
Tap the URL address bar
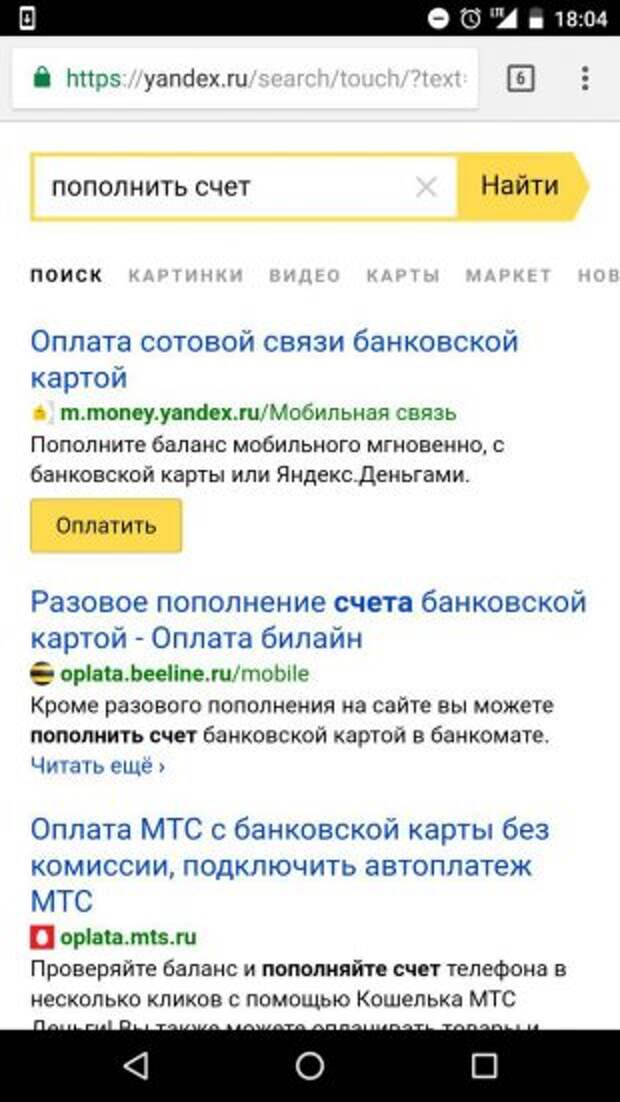coord(245,78)
